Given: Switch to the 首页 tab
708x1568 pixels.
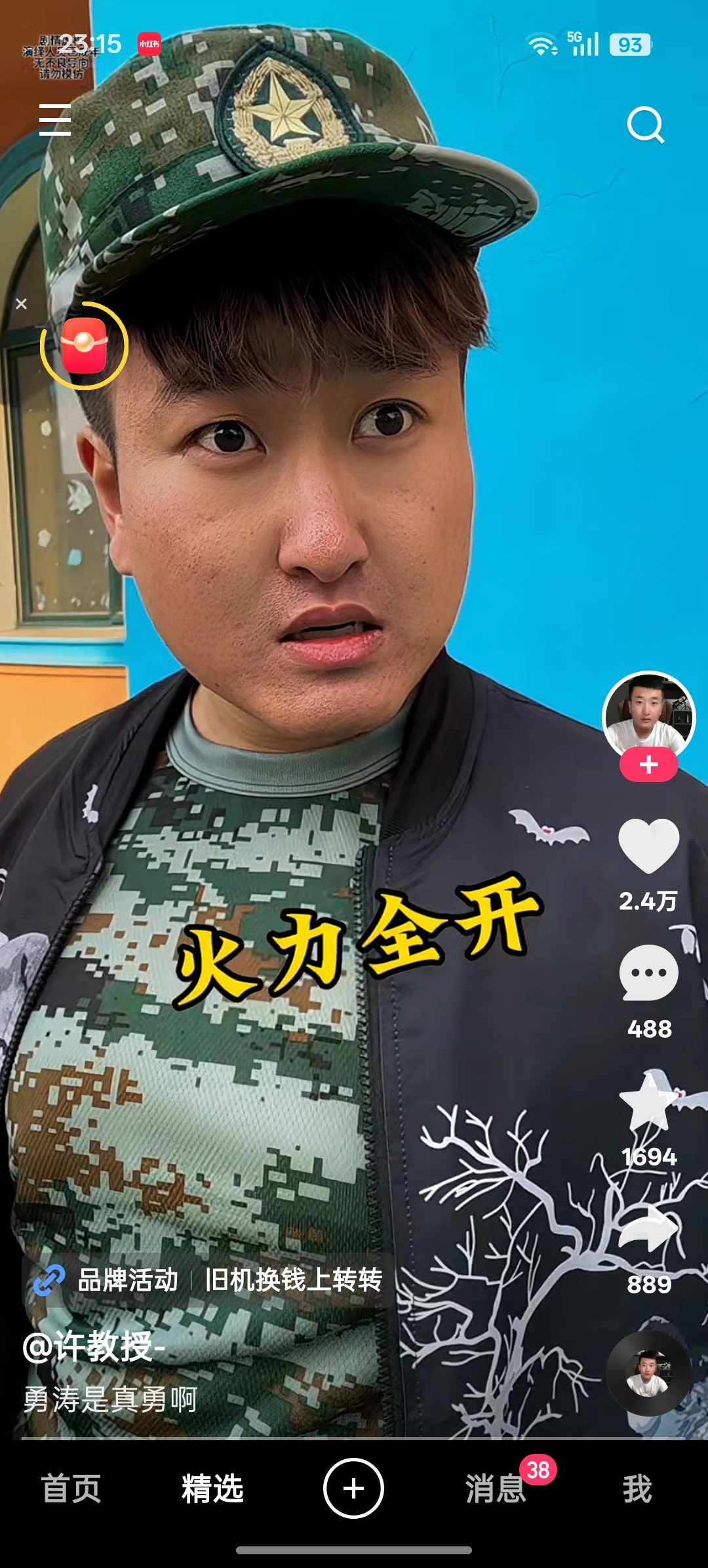Looking at the screenshot, I should 71,1488.
